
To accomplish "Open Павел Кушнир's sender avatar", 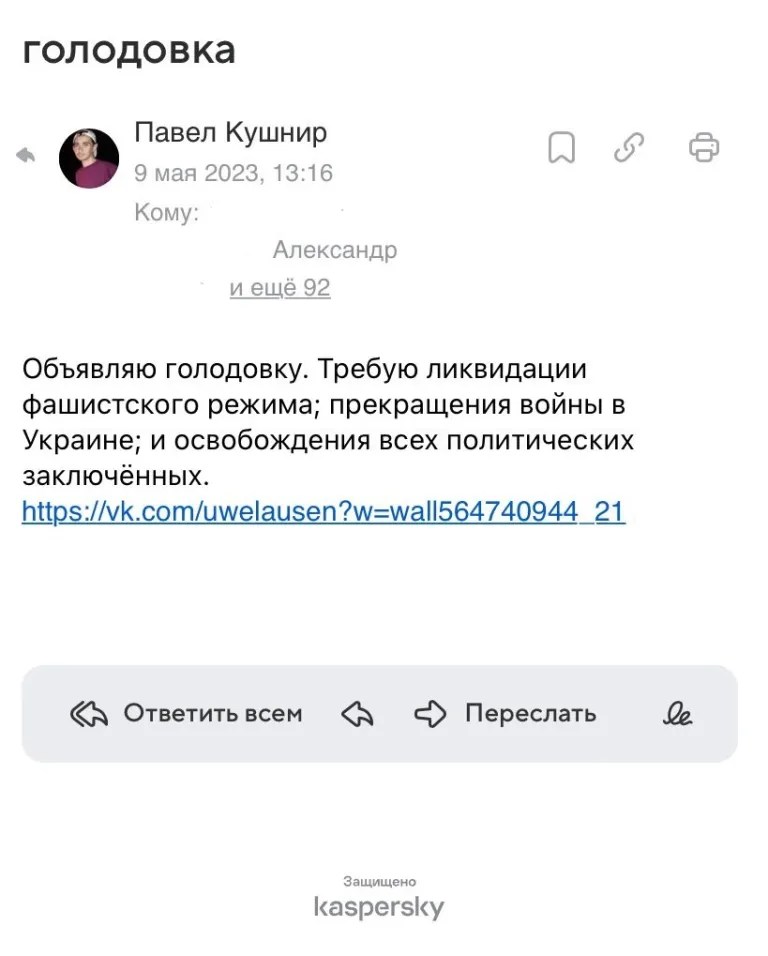I will point(89,158).
